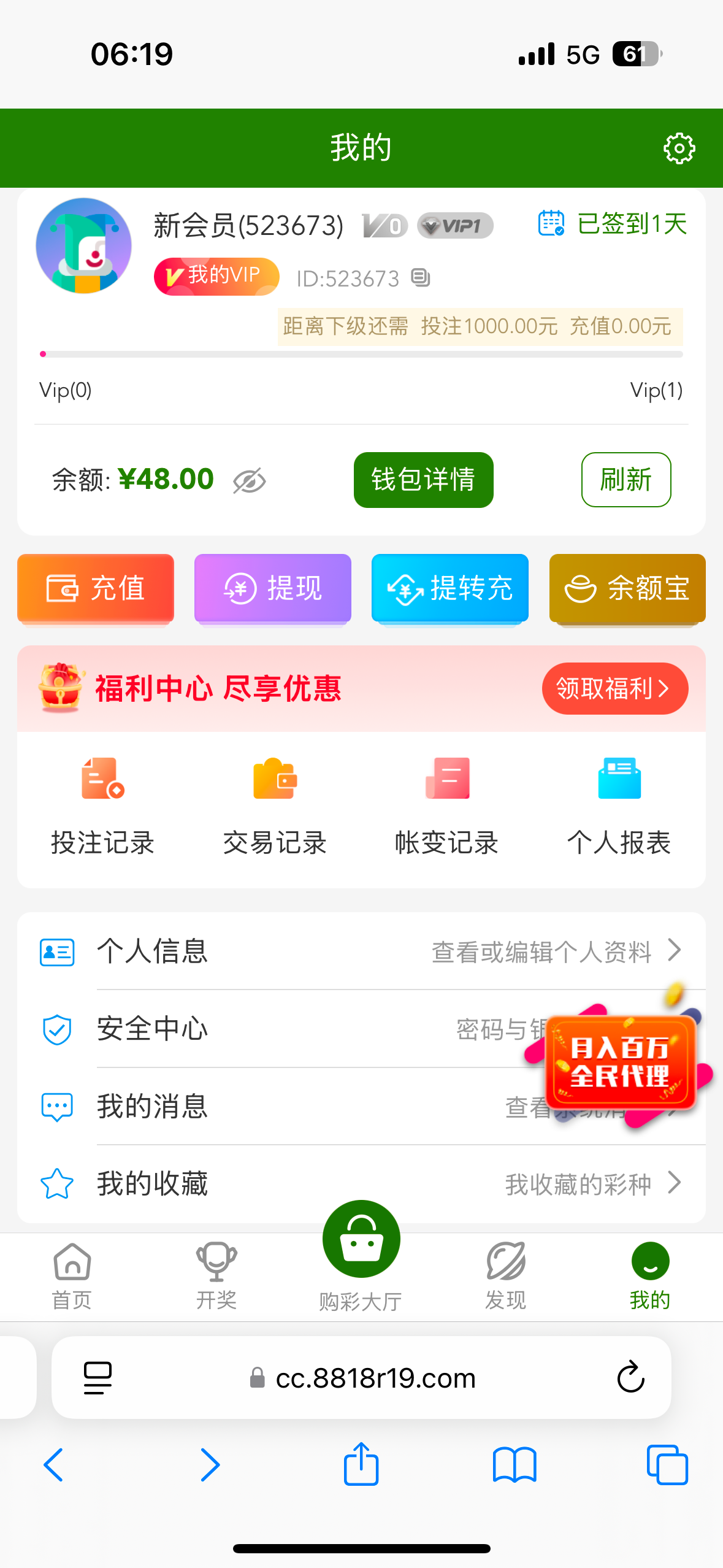Switch to the 购彩大厅 tab
The width and height of the screenshot is (723, 1568).
pyautogui.click(x=361, y=1251)
